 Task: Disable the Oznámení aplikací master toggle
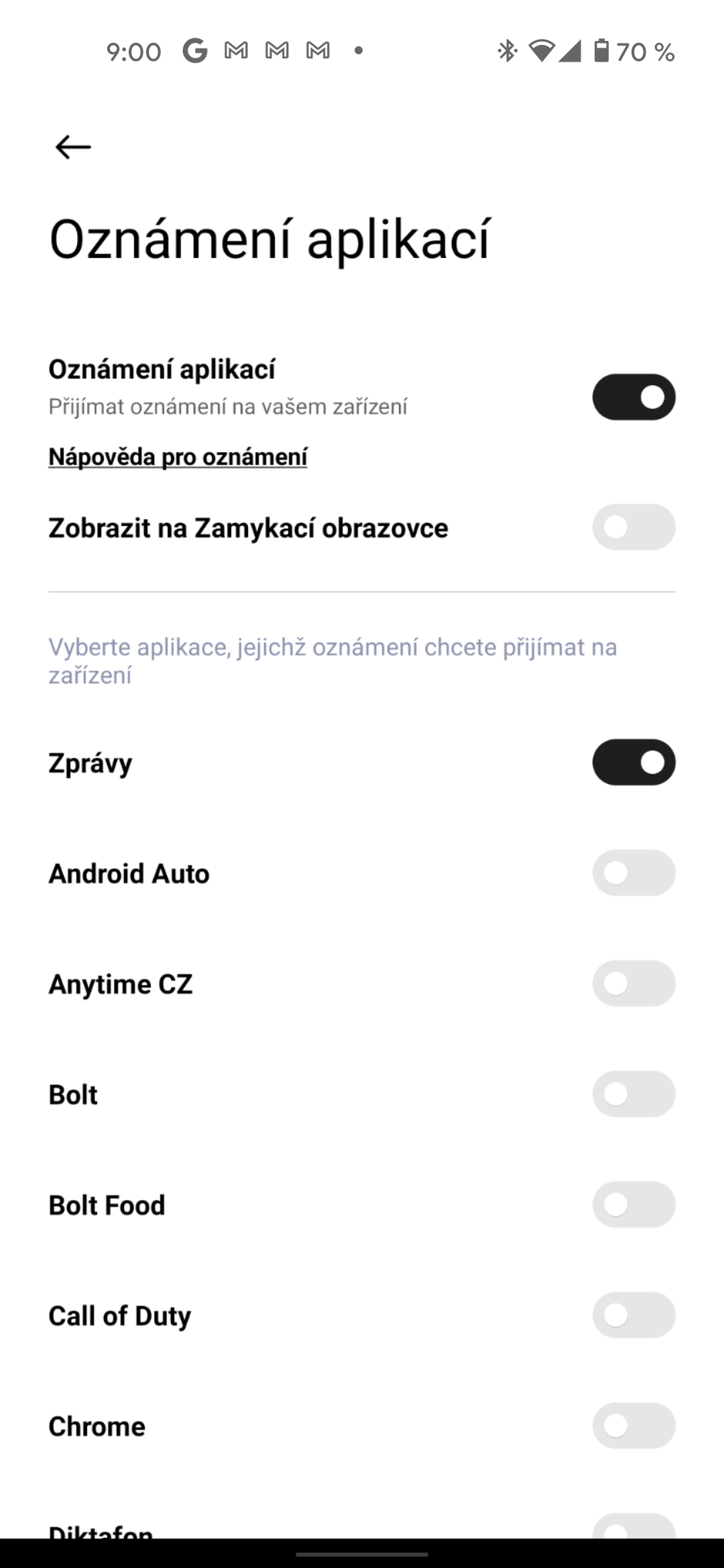click(633, 397)
